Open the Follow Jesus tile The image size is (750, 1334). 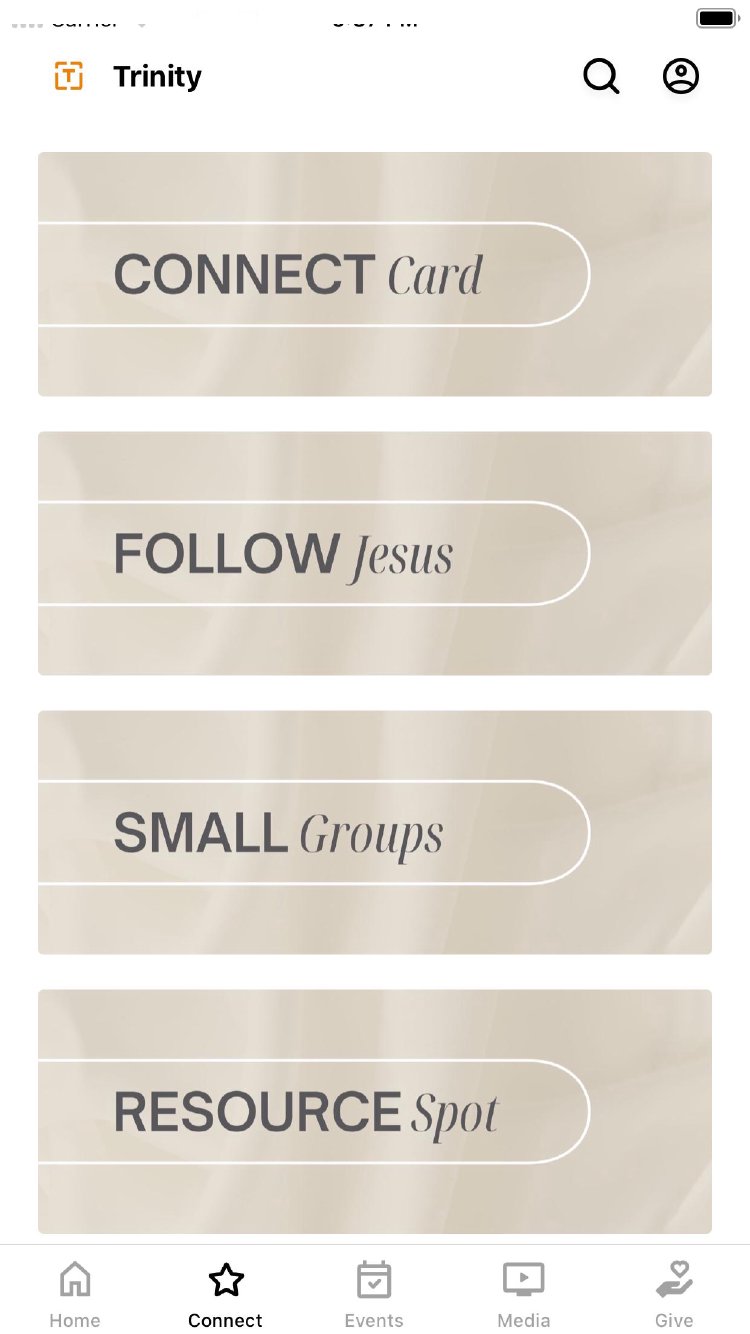pos(375,553)
